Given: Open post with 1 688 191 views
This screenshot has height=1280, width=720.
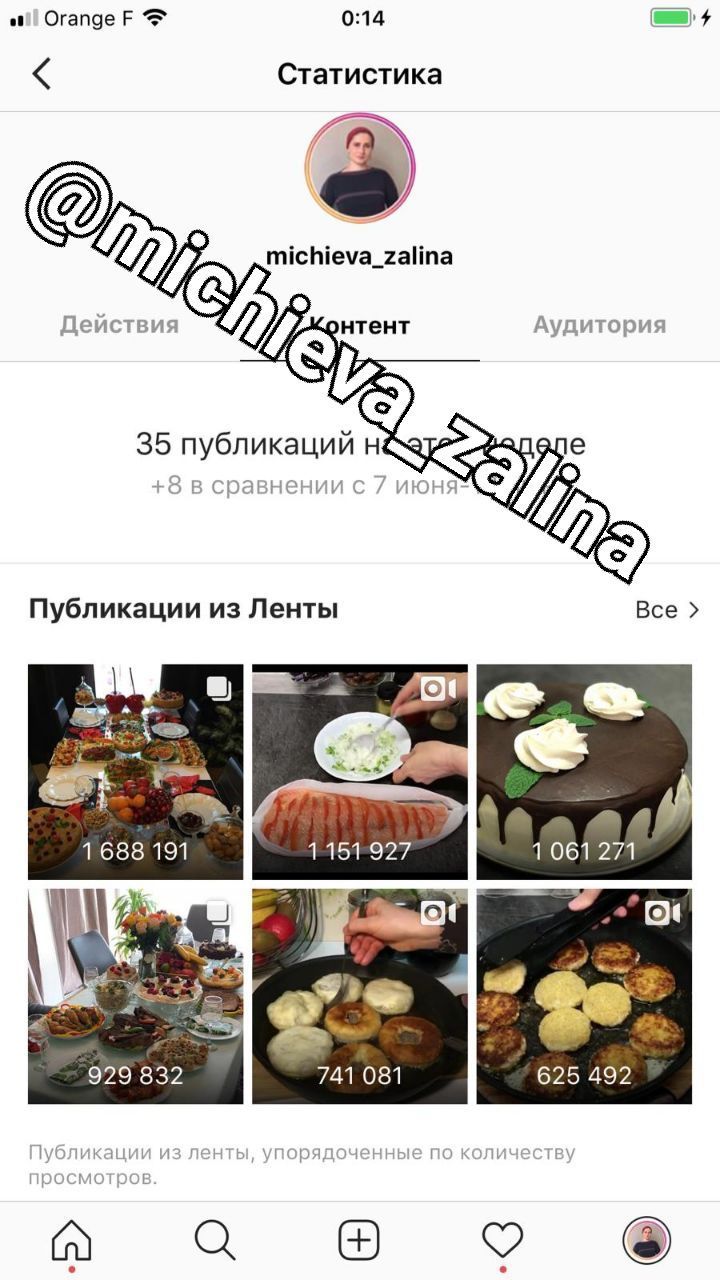Looking at the screenshot, I should pos(135,771).
